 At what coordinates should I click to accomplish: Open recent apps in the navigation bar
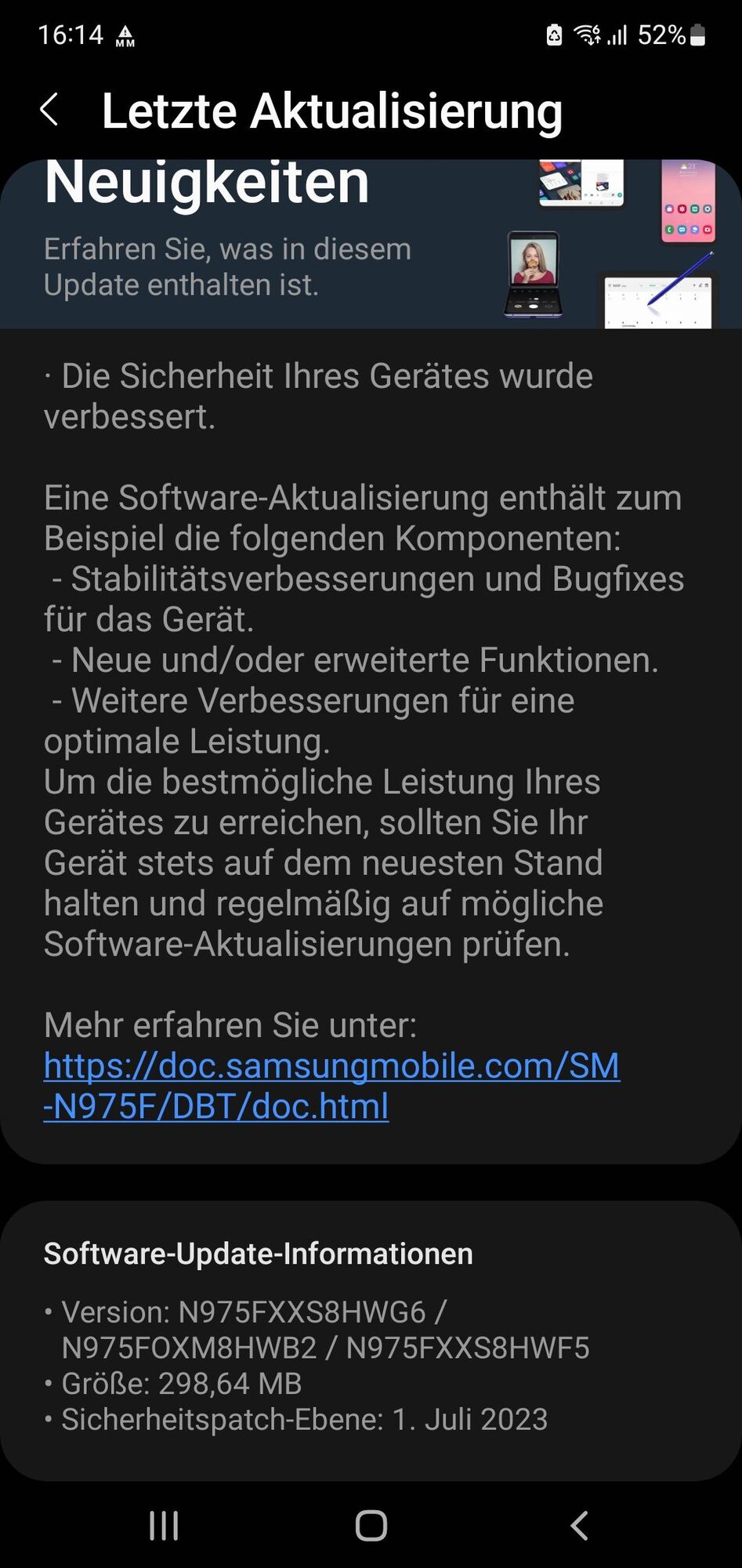click(164, 1526)
